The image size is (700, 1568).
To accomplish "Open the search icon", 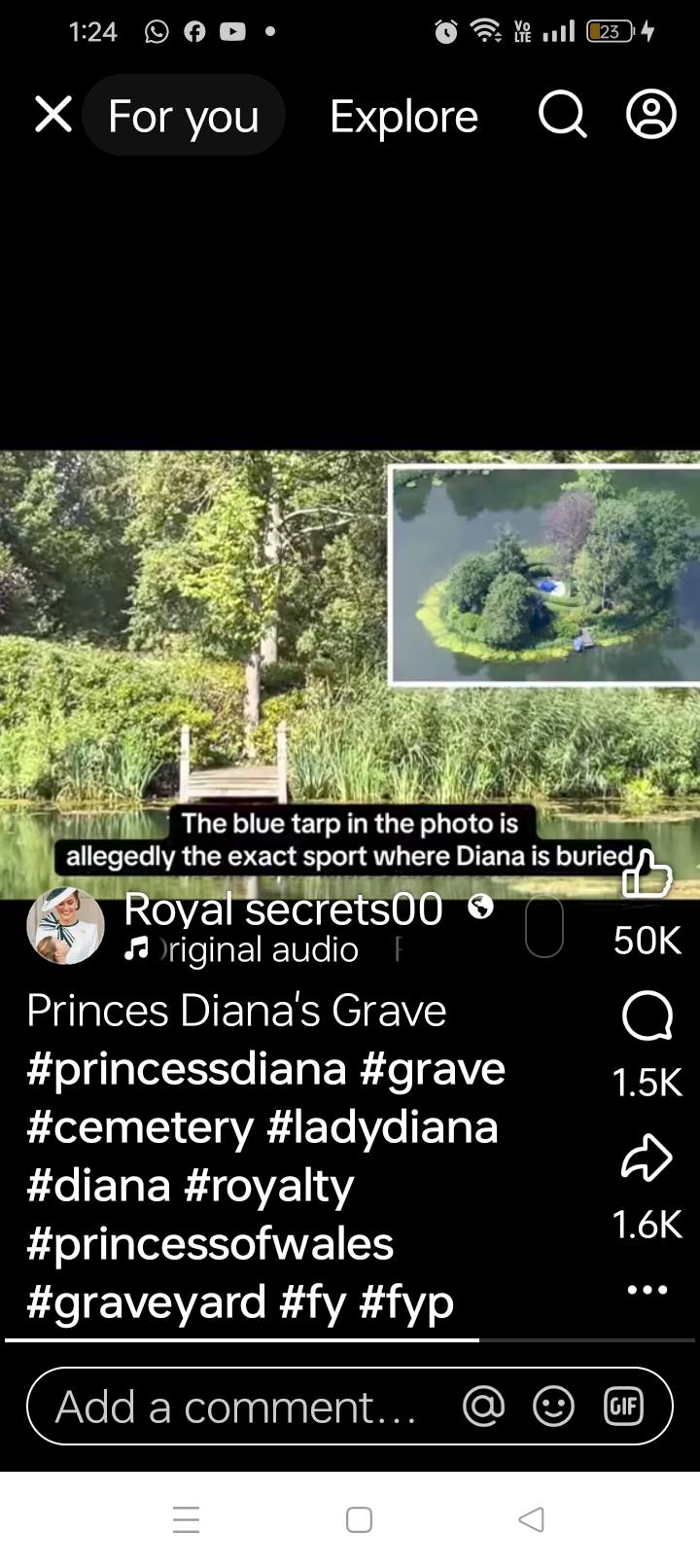I will click(x=562, y=116).
